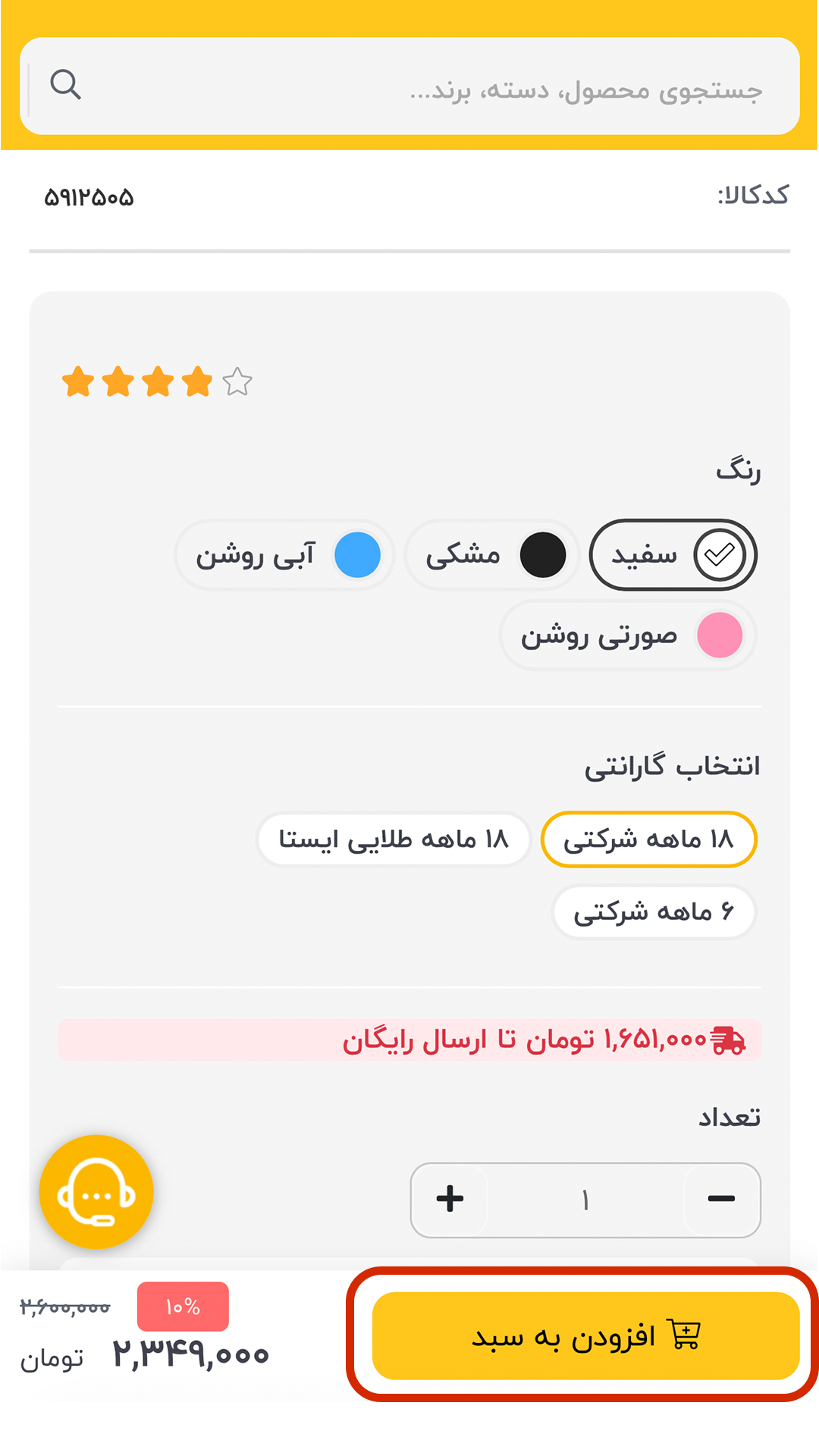Choose the ۱۸ ماهه شرکتی warranty
Viewport: 819px width, 1456px height.
coord(649,839)
